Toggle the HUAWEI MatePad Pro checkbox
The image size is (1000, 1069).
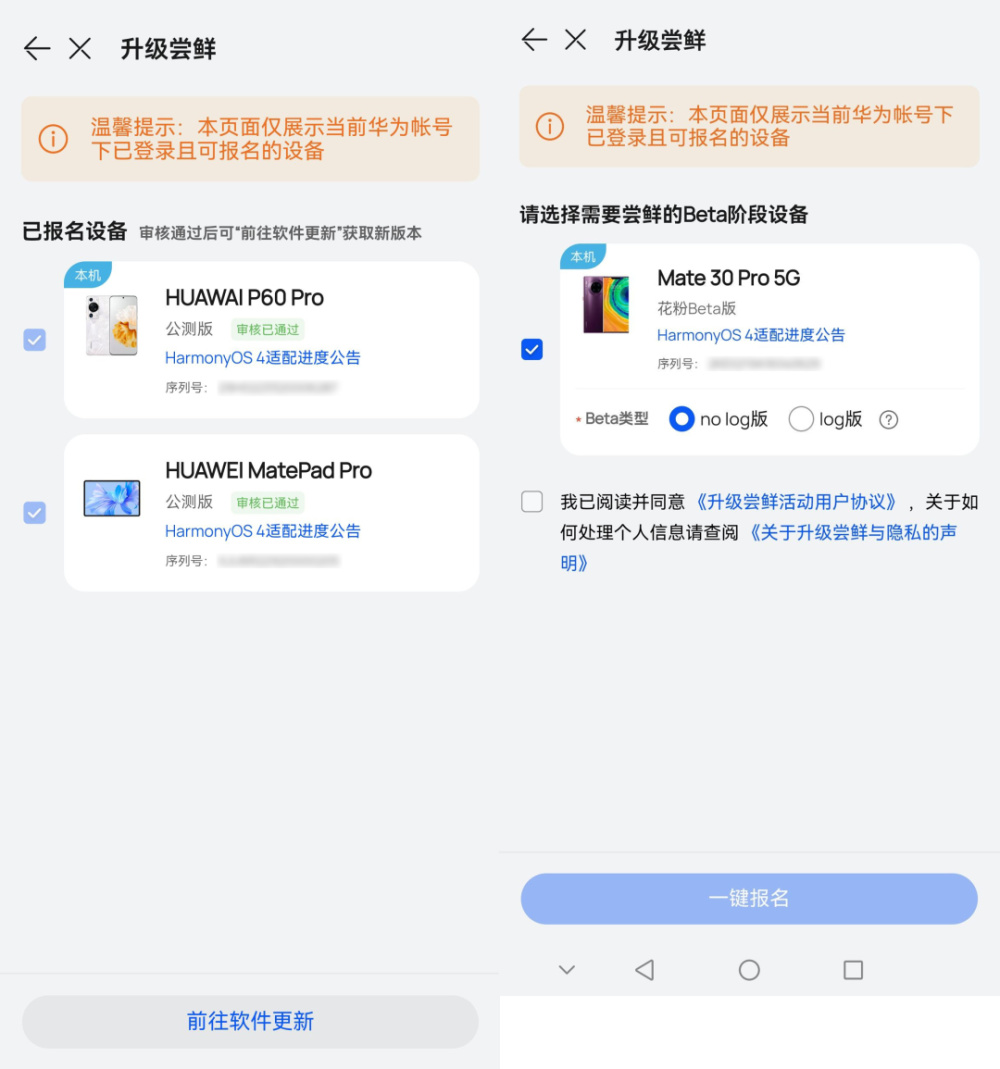coord(34,513)
